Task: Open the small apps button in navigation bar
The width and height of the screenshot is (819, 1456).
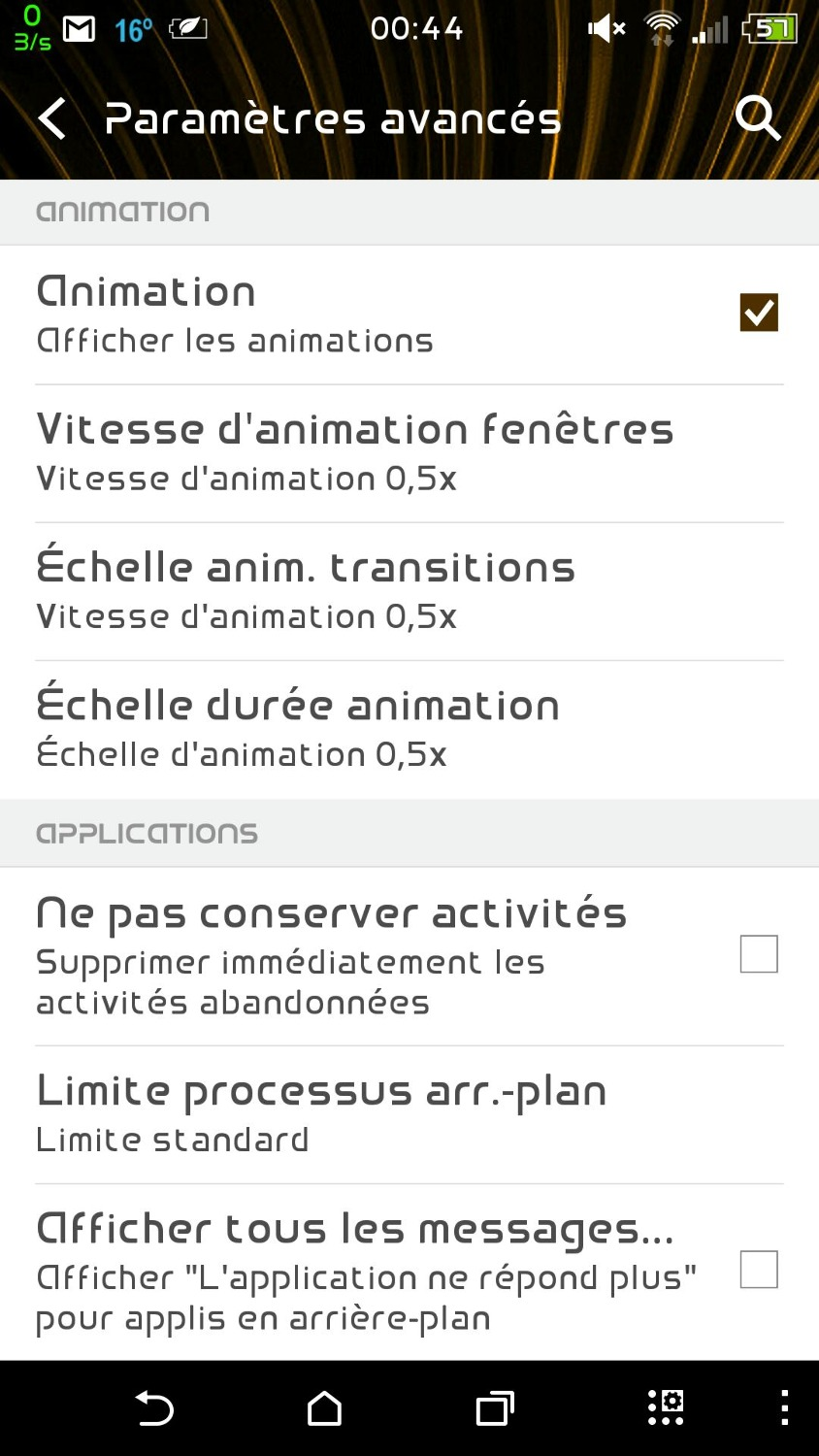Action: [664, 1409]
